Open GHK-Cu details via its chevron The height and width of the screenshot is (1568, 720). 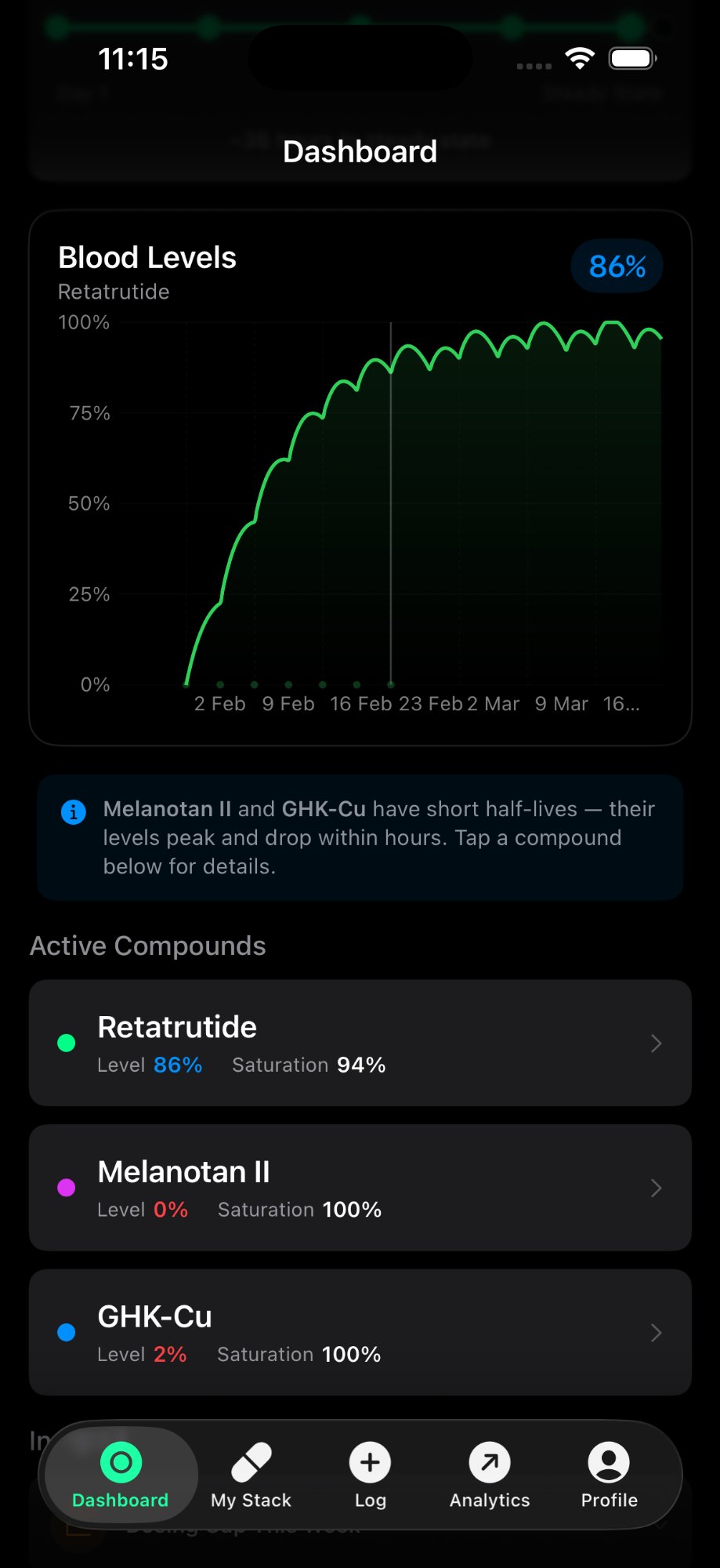point(657,1333)
